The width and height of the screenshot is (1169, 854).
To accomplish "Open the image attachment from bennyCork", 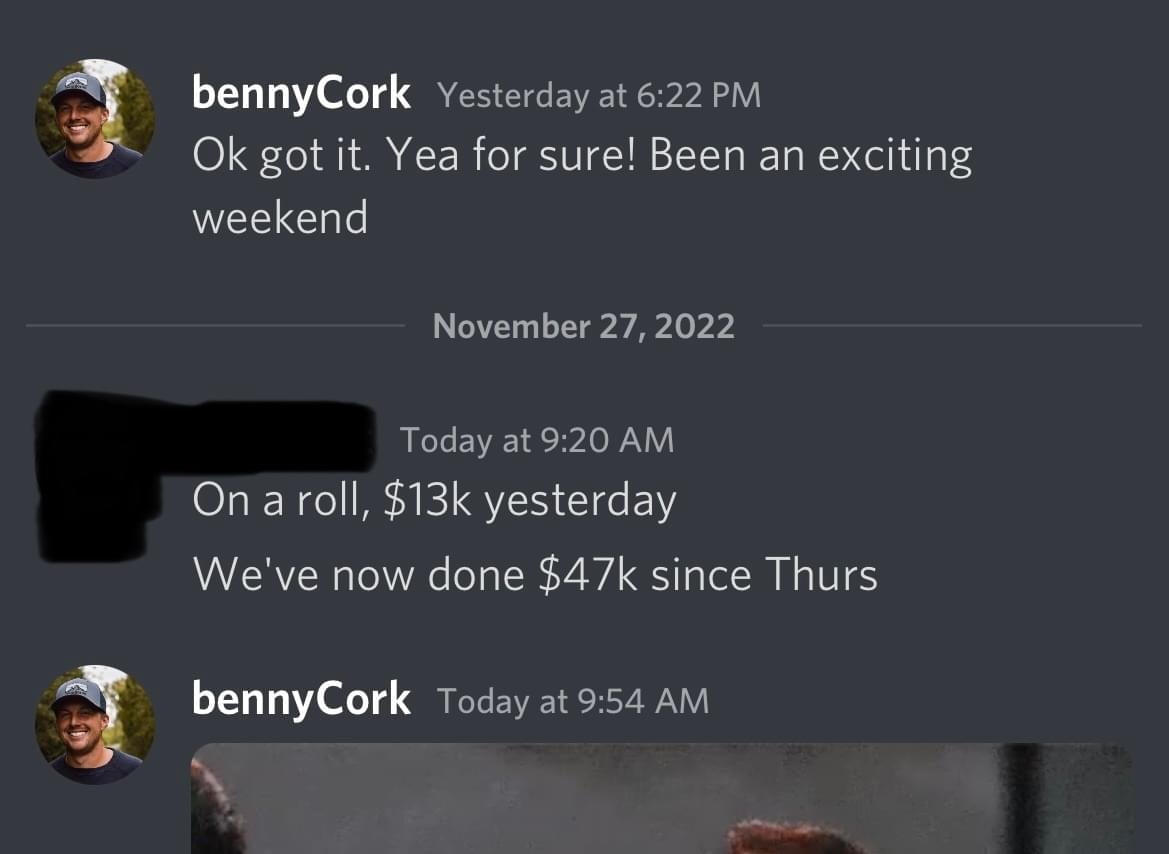I will click(x=660, y=798).
